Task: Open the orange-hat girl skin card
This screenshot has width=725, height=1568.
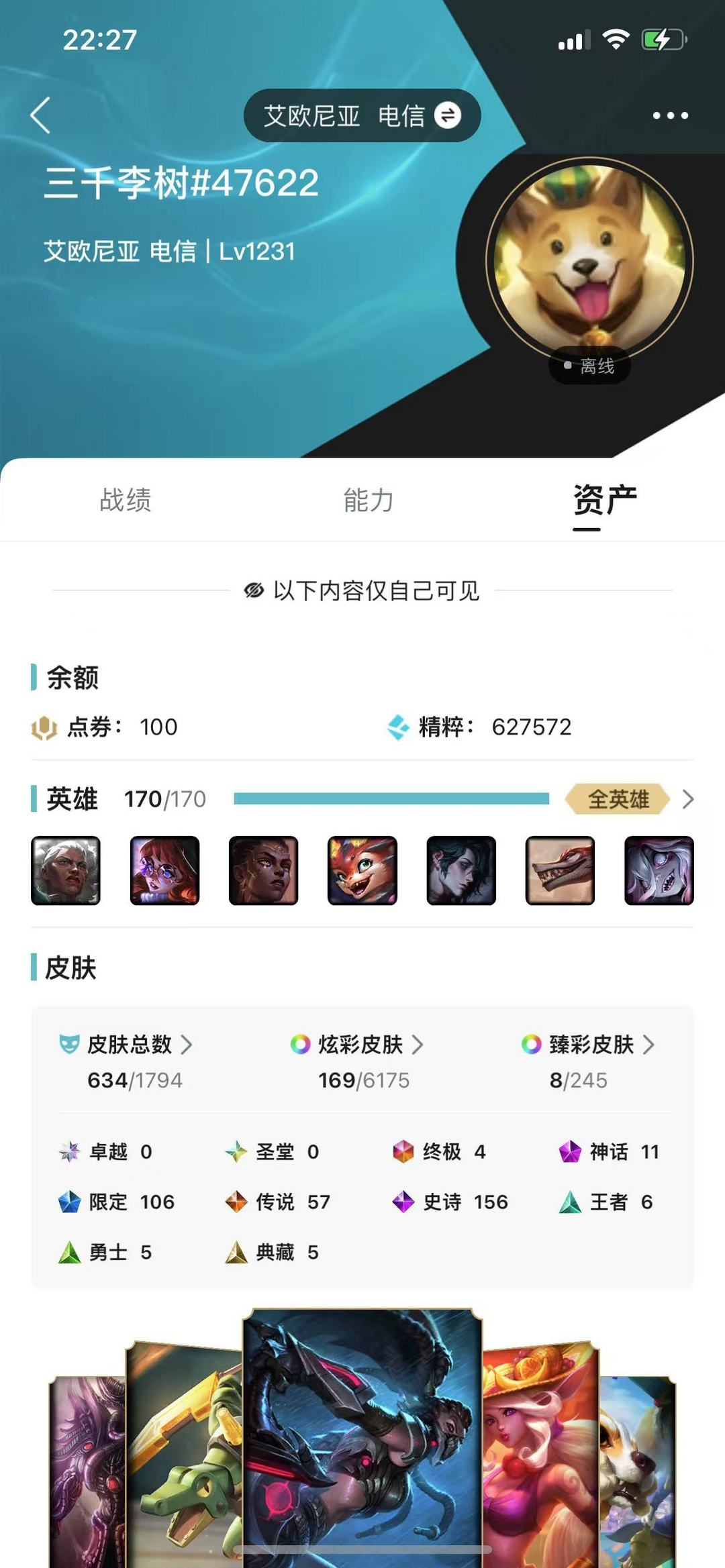Action: 539,1456
